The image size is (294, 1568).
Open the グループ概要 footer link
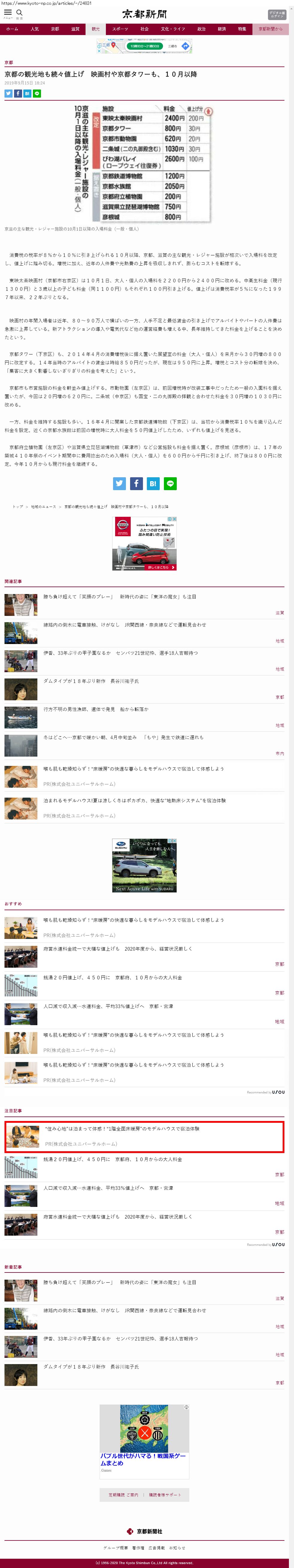pos(115,1547)
